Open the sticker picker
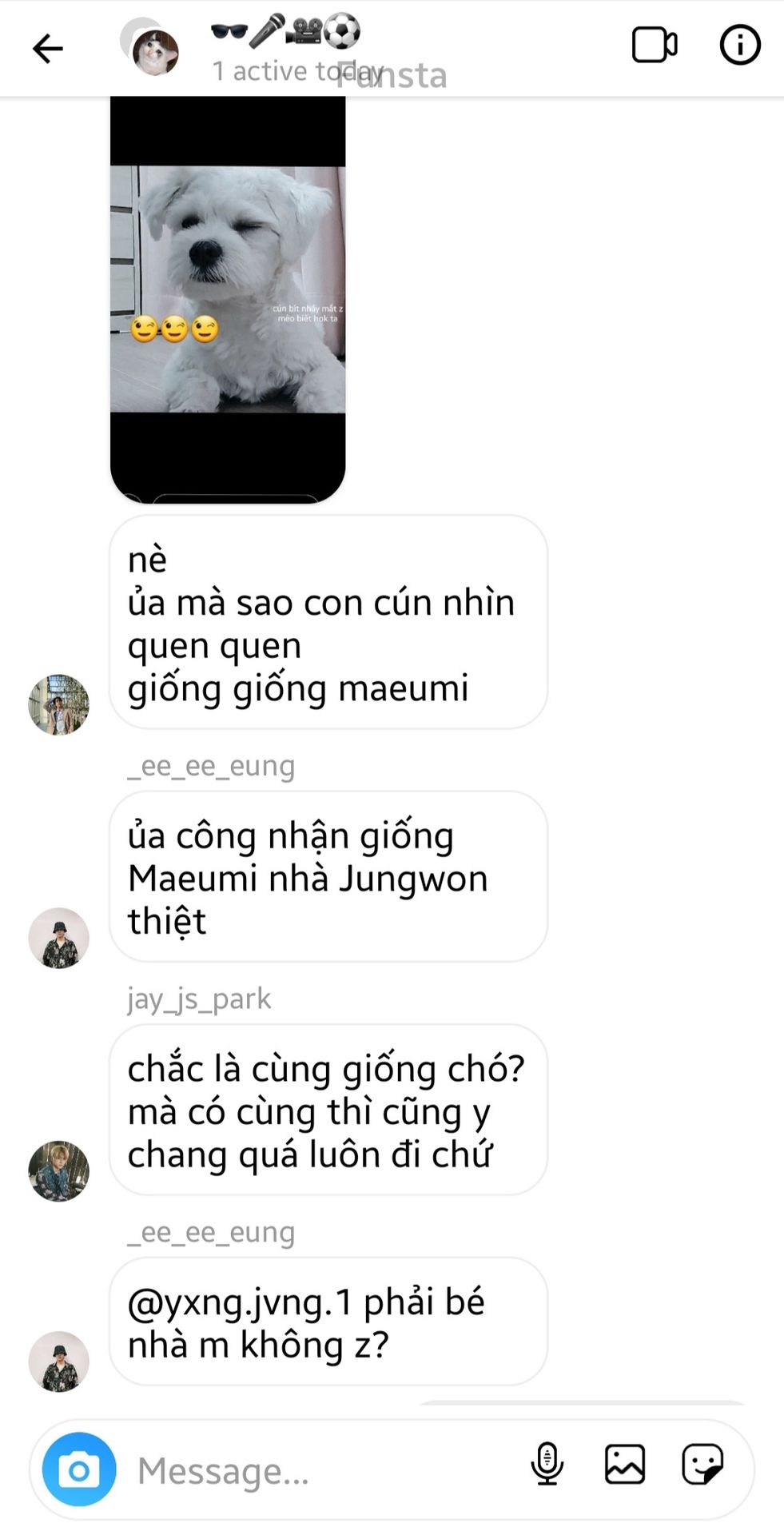 [702, 1465]
